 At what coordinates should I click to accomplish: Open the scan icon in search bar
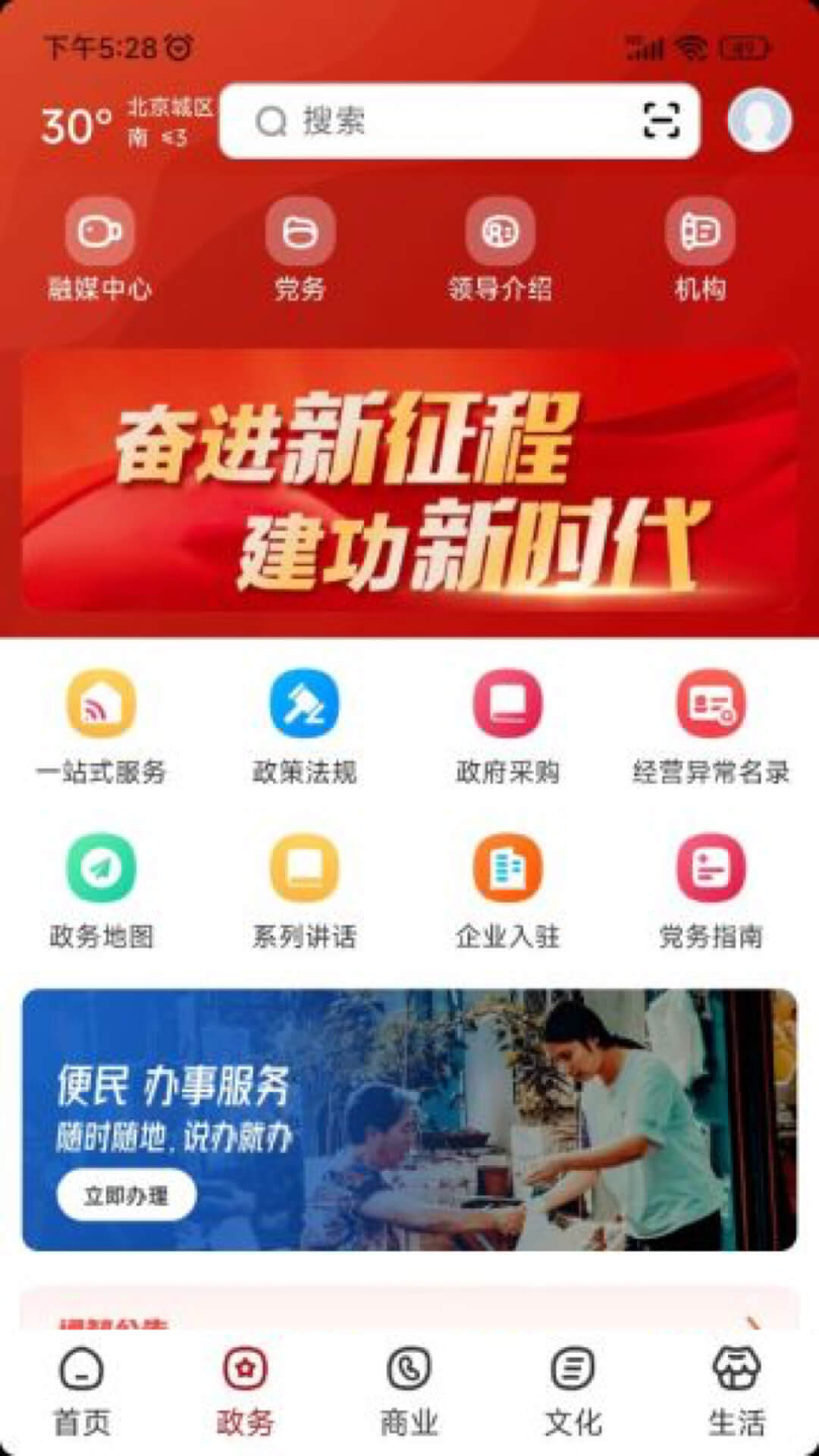[x=661, y=121]
